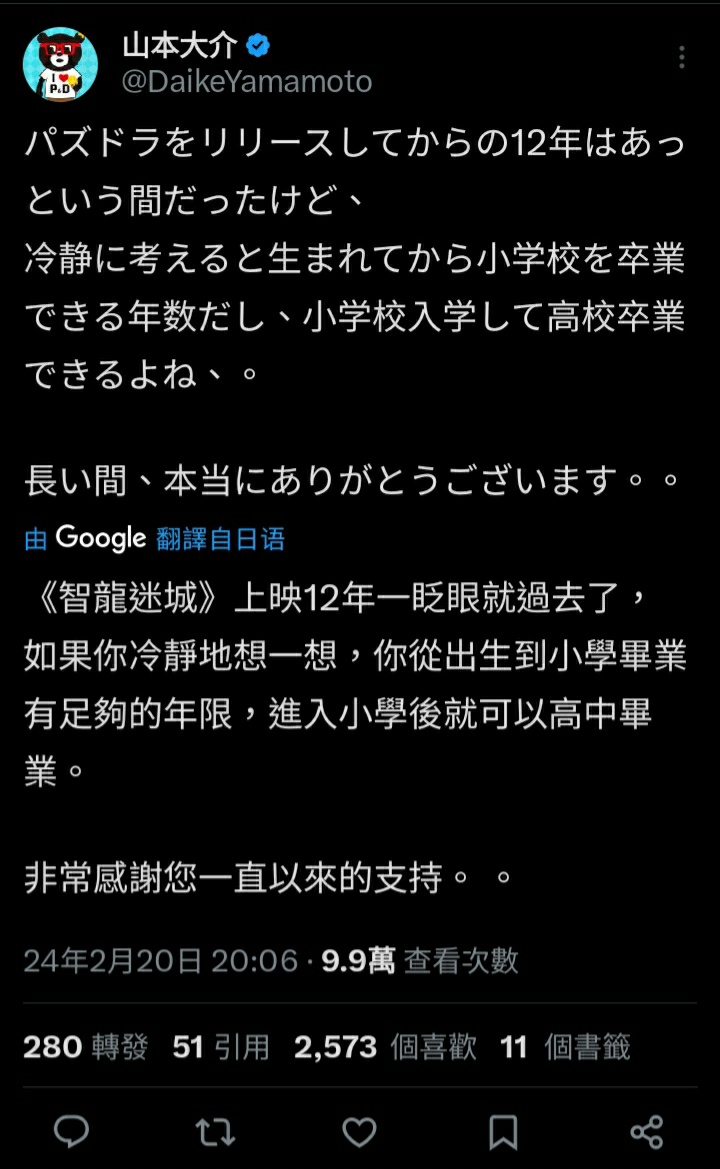View the 2,573 likes list
Image resolution: width=720 pixels, height=1169 pixels.
pyautogui.click(x=385, y=1047)
